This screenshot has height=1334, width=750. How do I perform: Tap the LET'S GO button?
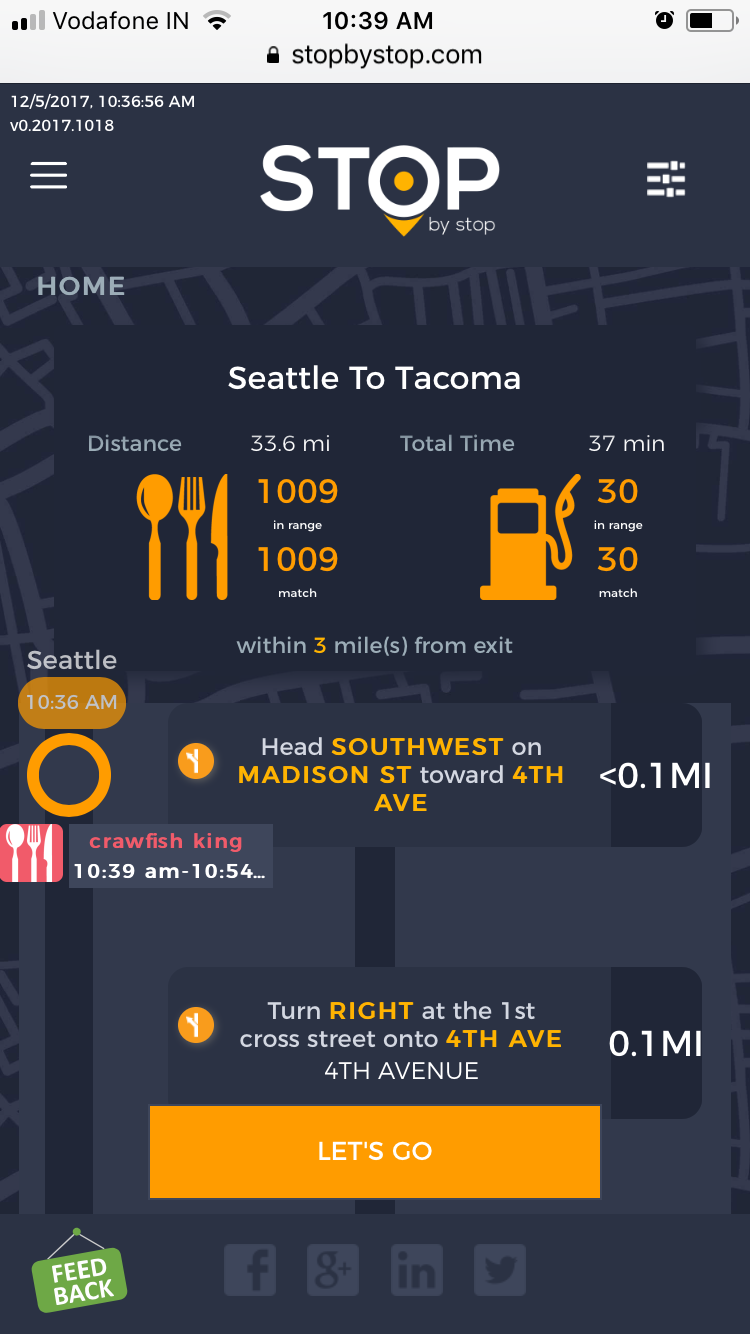[375, 1151]
